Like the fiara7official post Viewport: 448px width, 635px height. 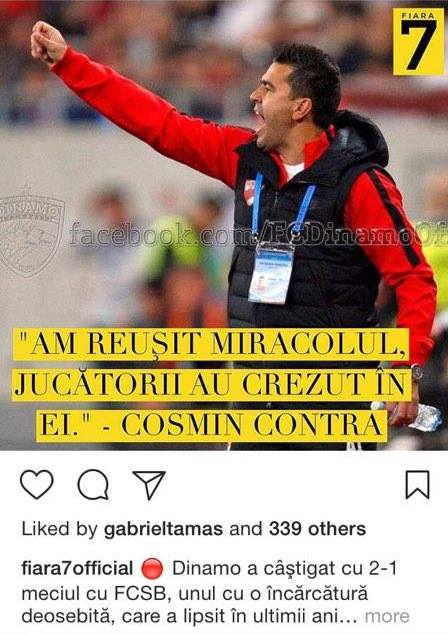[x=37, y=484]
